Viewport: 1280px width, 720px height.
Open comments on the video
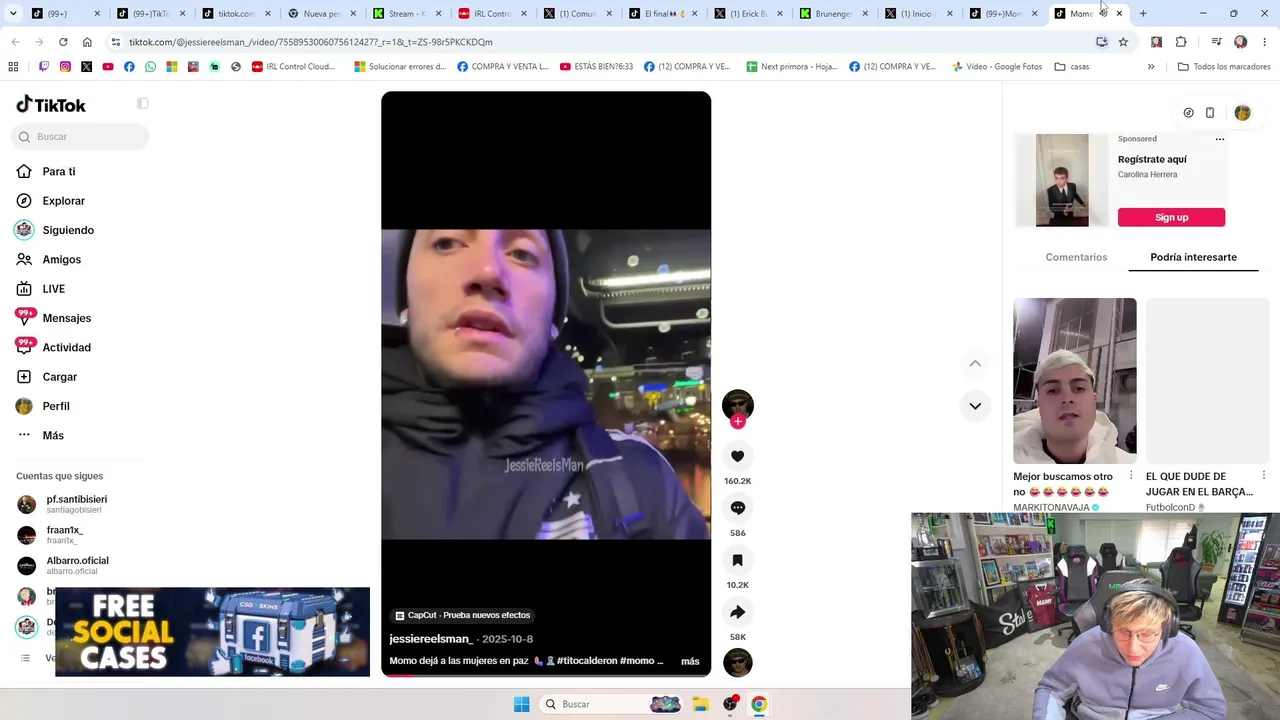[737, 508]
